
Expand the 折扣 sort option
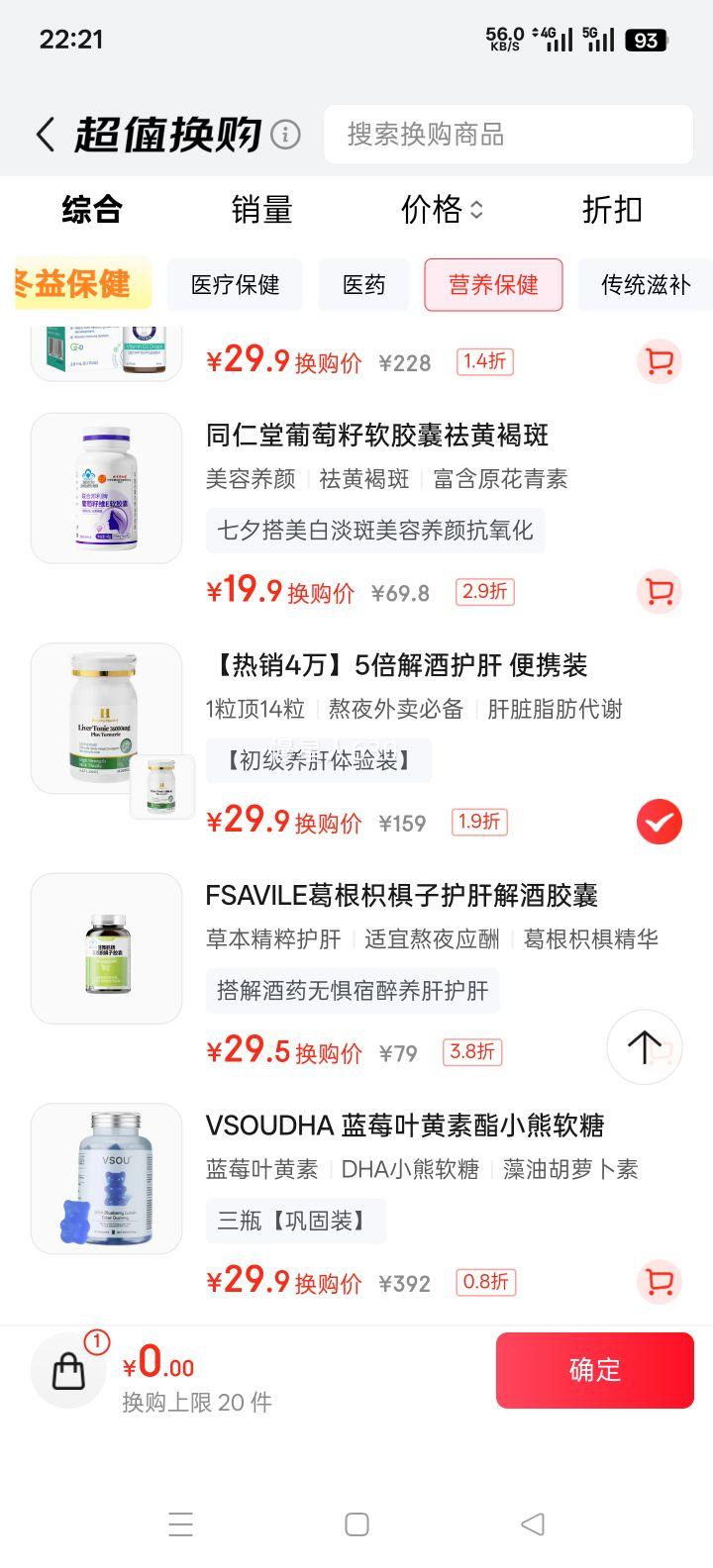[611, 210]
